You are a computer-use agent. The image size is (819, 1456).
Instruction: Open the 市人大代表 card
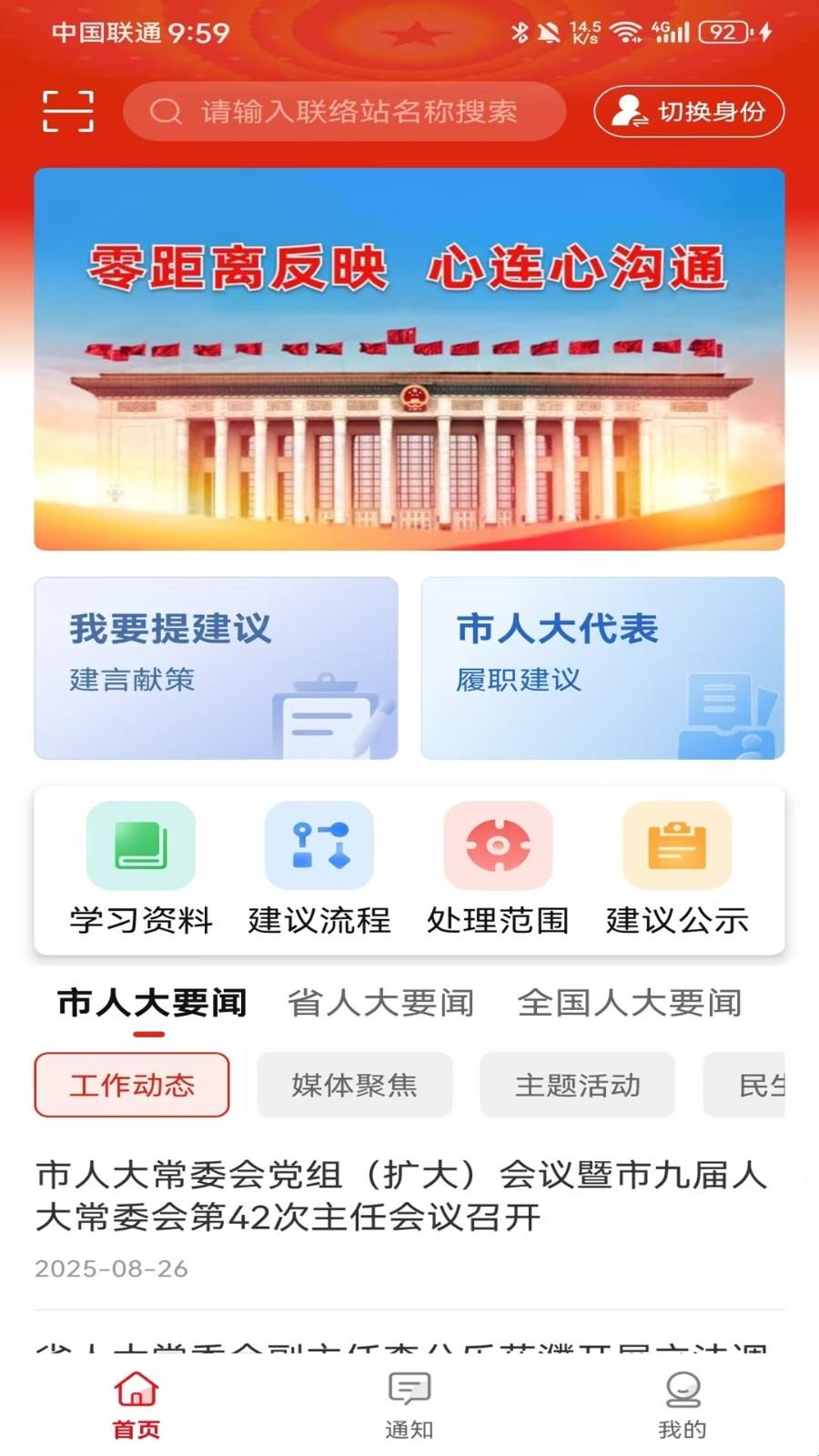(602, 668)
